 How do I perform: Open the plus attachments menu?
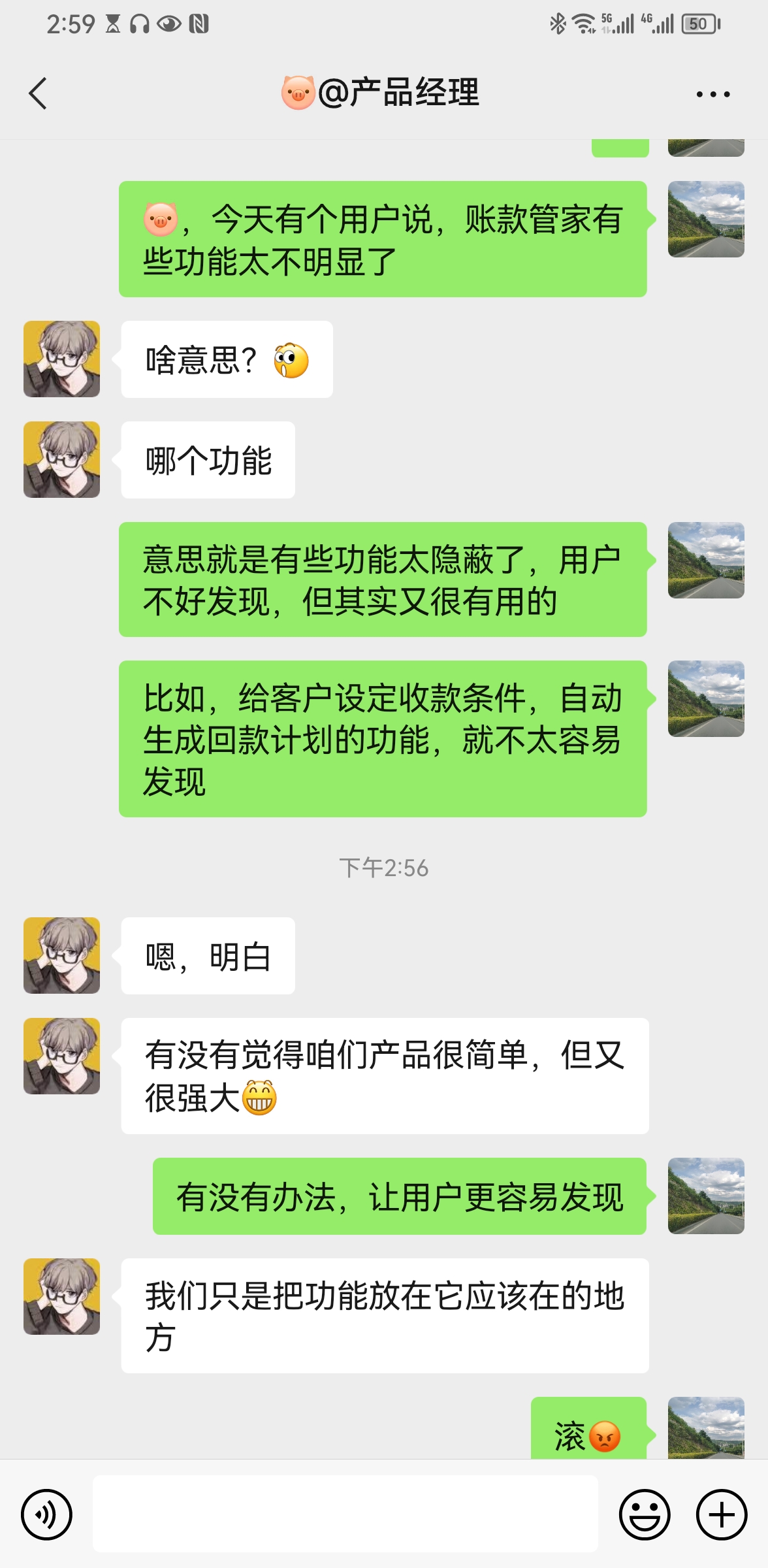point(721,1514)
